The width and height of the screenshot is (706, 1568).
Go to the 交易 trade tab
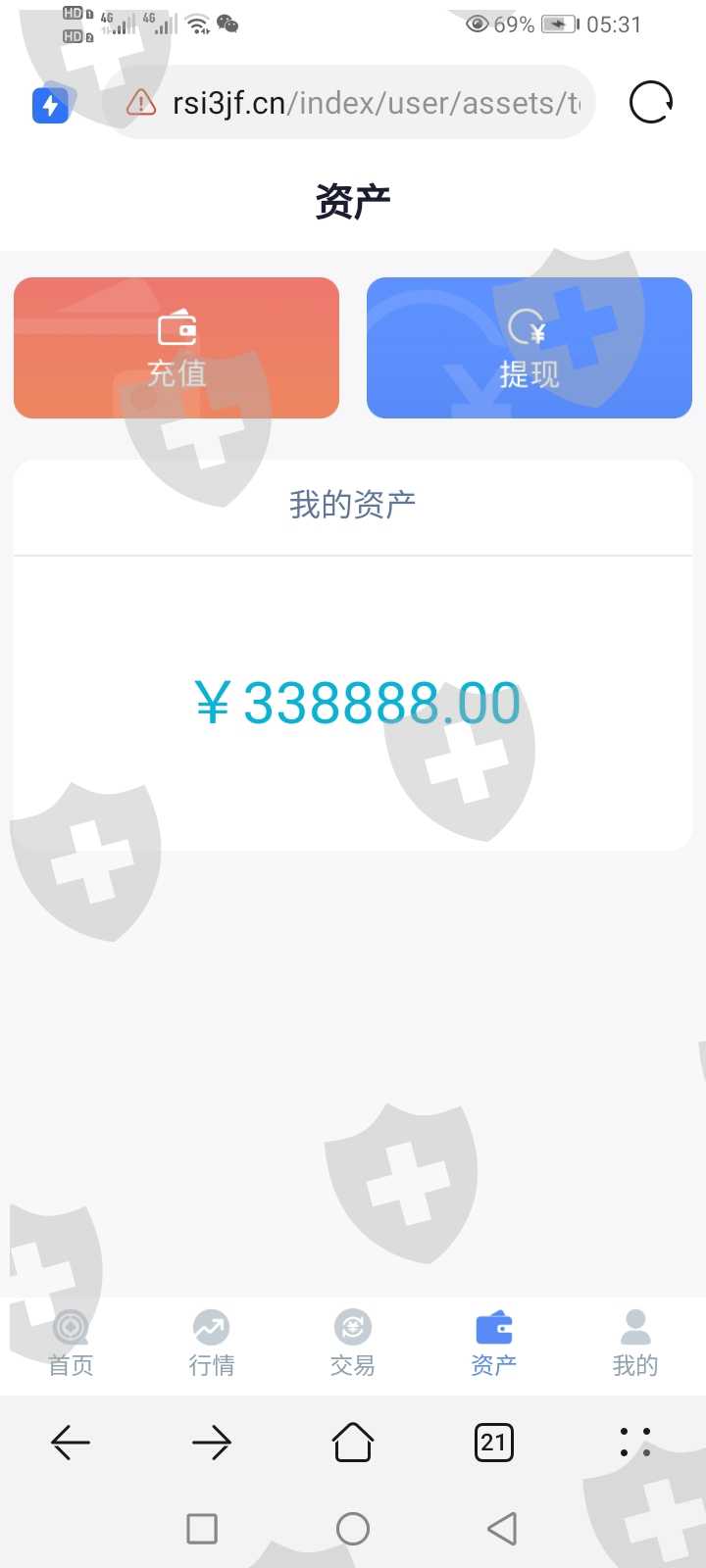pyautogui.click(x=353, y=1345)
